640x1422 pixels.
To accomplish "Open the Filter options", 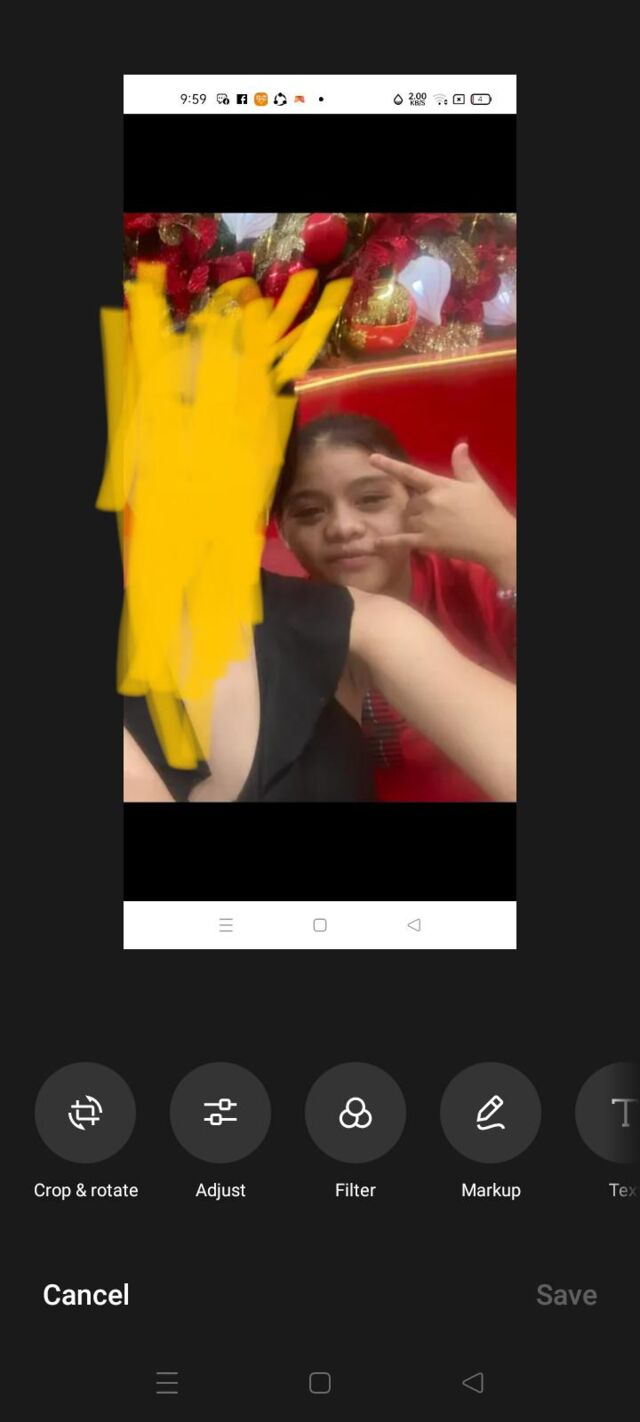I will click(355, 1112).
